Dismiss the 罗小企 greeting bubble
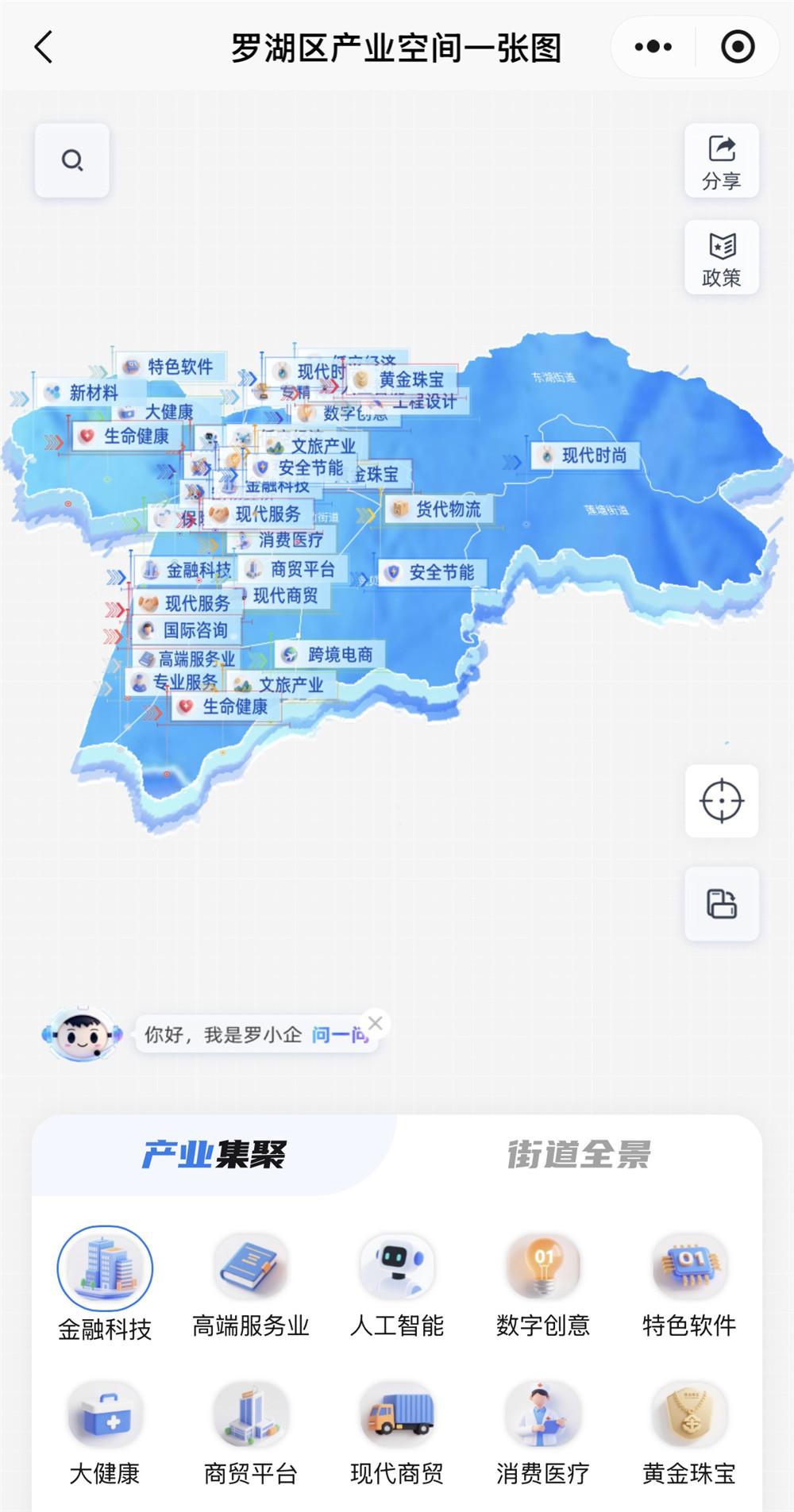The width and height of the screenshot is (794, 1512). [x=376, y=1023]
